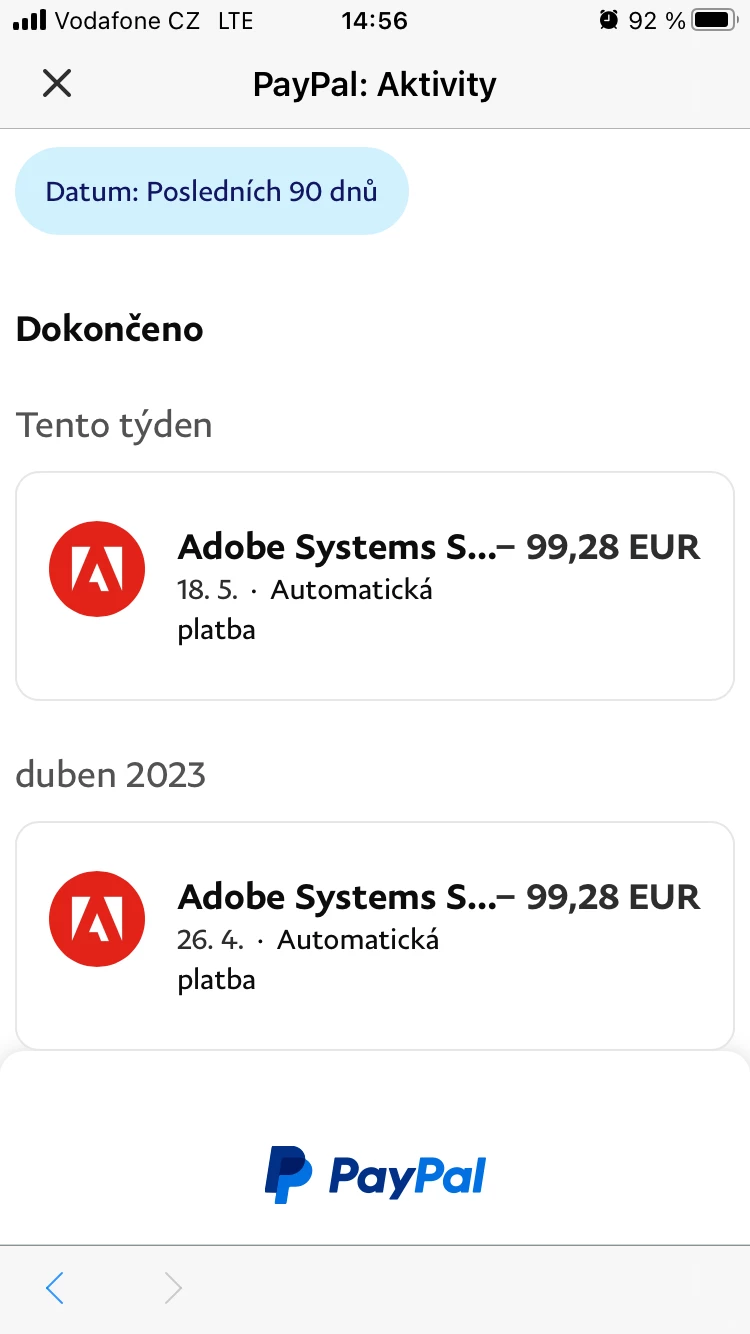Go back to the previous page
The width and height of the screenshot is (750, 1334).
pos(55,1288)
